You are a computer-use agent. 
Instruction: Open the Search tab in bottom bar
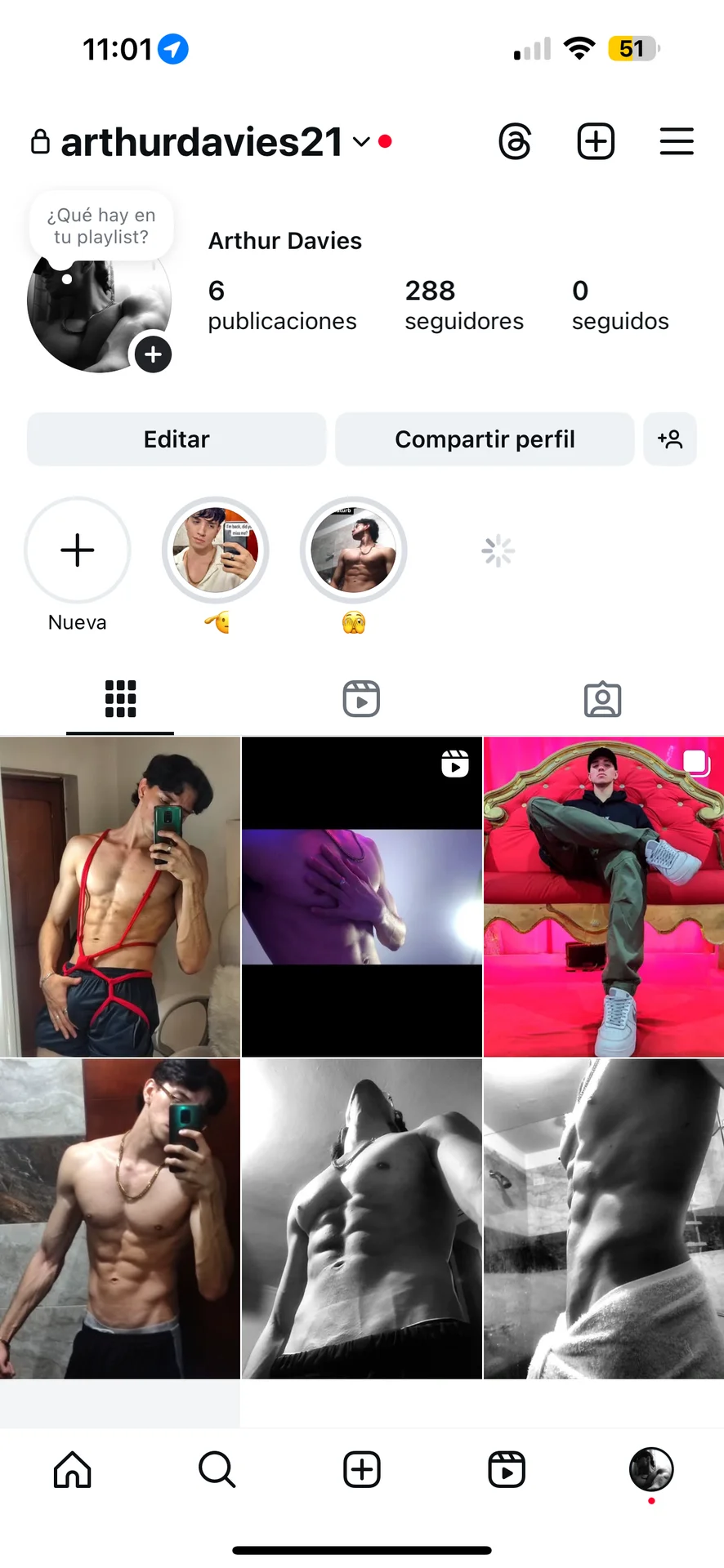point(217,1470)
